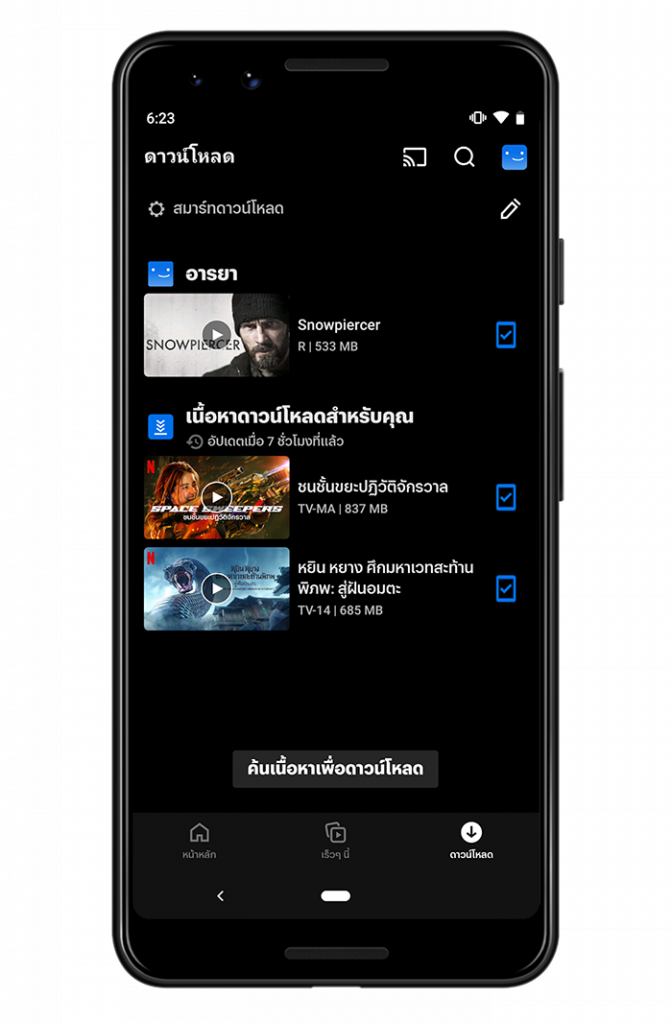Tap the pencil edit icon

[510, 209]
